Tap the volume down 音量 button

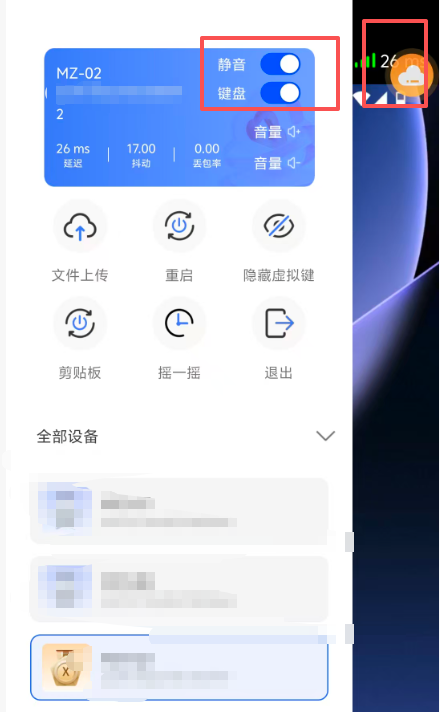pyautogui.click(x=277, y=163)
